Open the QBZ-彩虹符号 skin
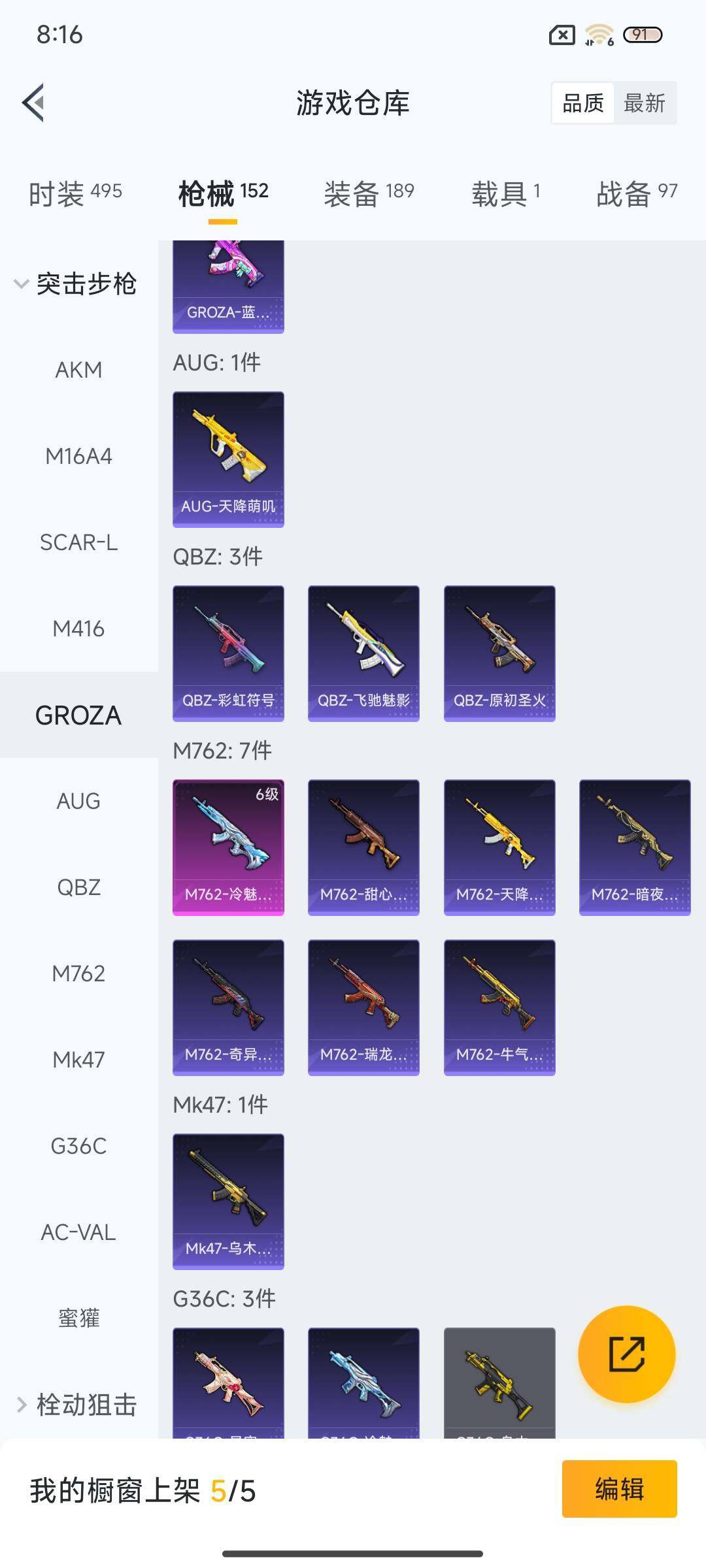 (x=228, y=653)
